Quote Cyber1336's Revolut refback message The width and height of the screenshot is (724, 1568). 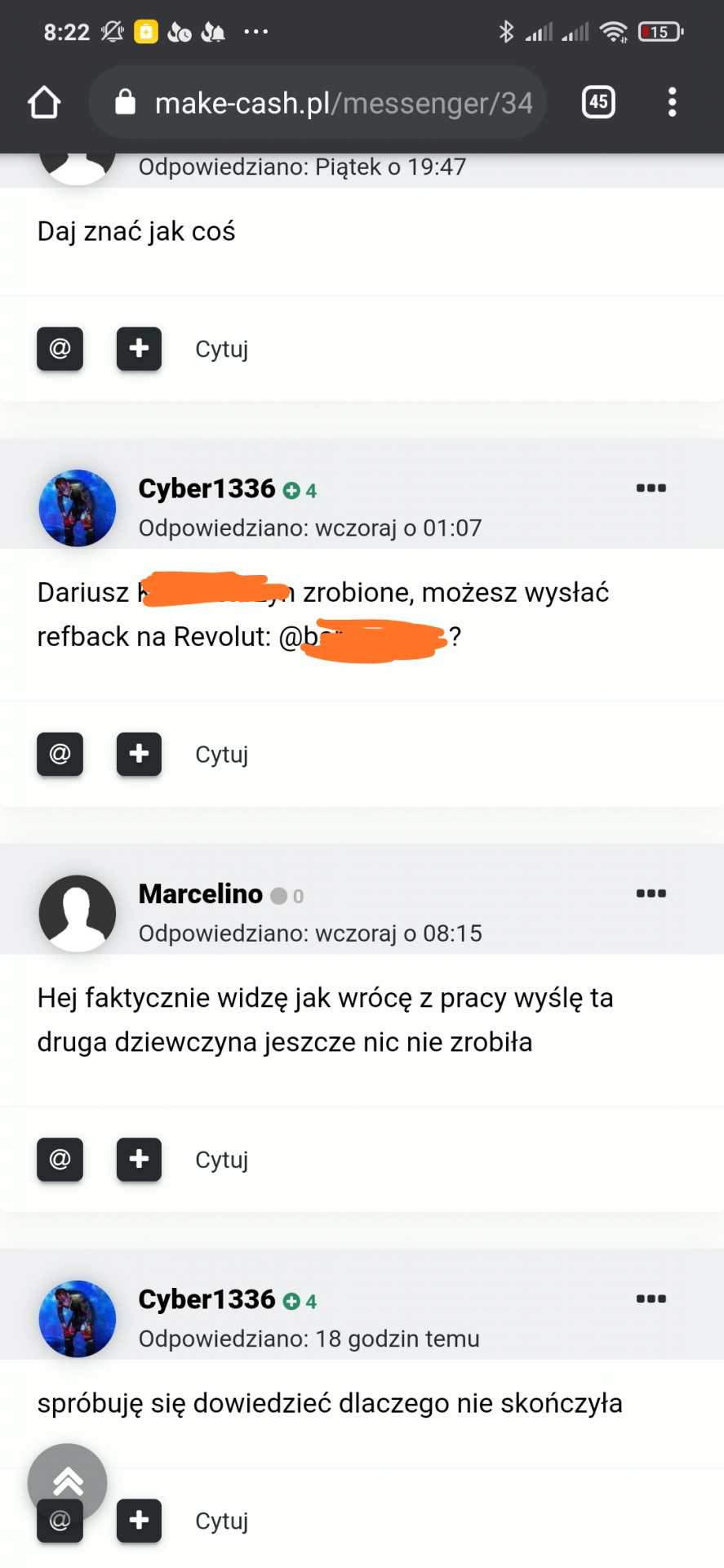(x=221, y=755)
